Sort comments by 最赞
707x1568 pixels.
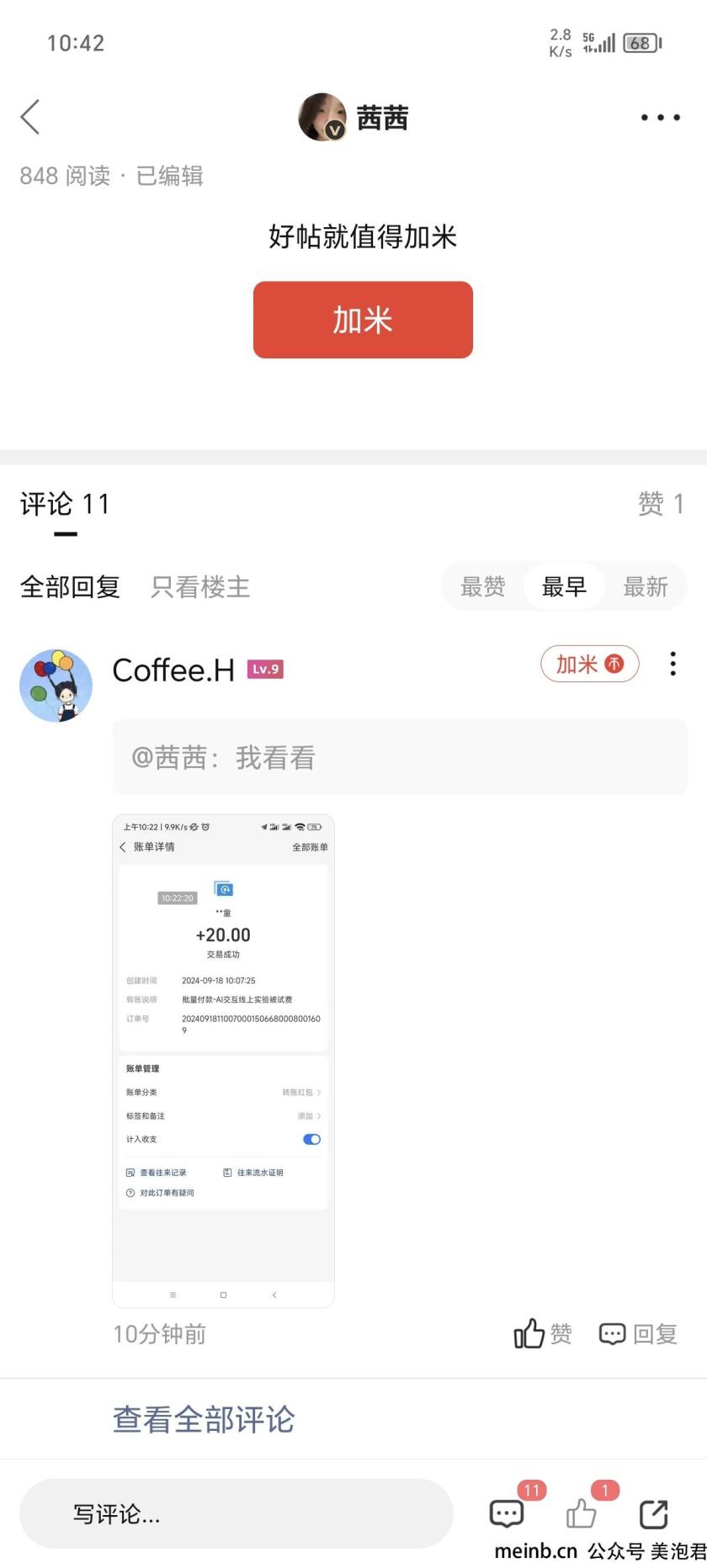483,586
